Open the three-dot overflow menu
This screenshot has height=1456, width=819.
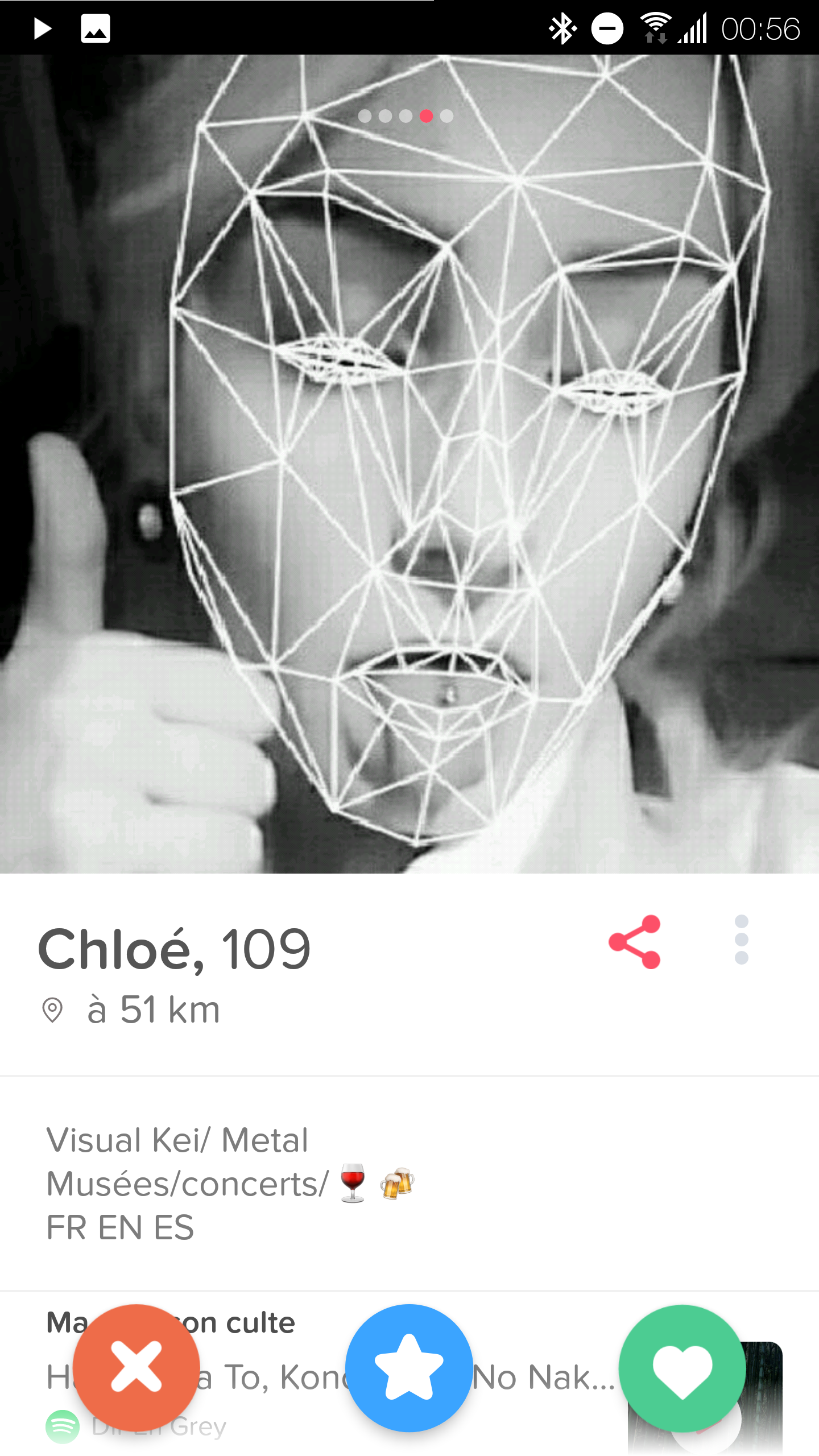pos(741,940)
